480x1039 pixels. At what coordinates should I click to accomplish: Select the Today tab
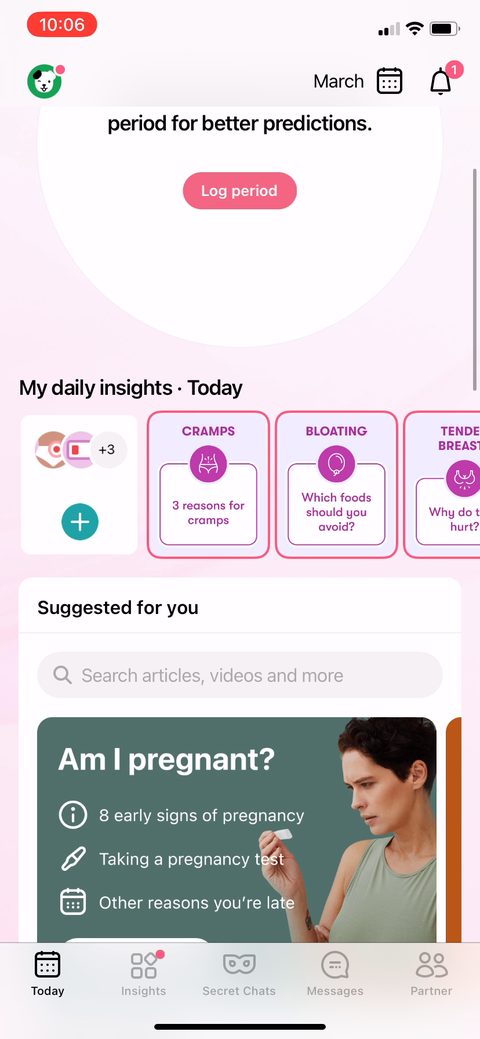coord(48,974)
